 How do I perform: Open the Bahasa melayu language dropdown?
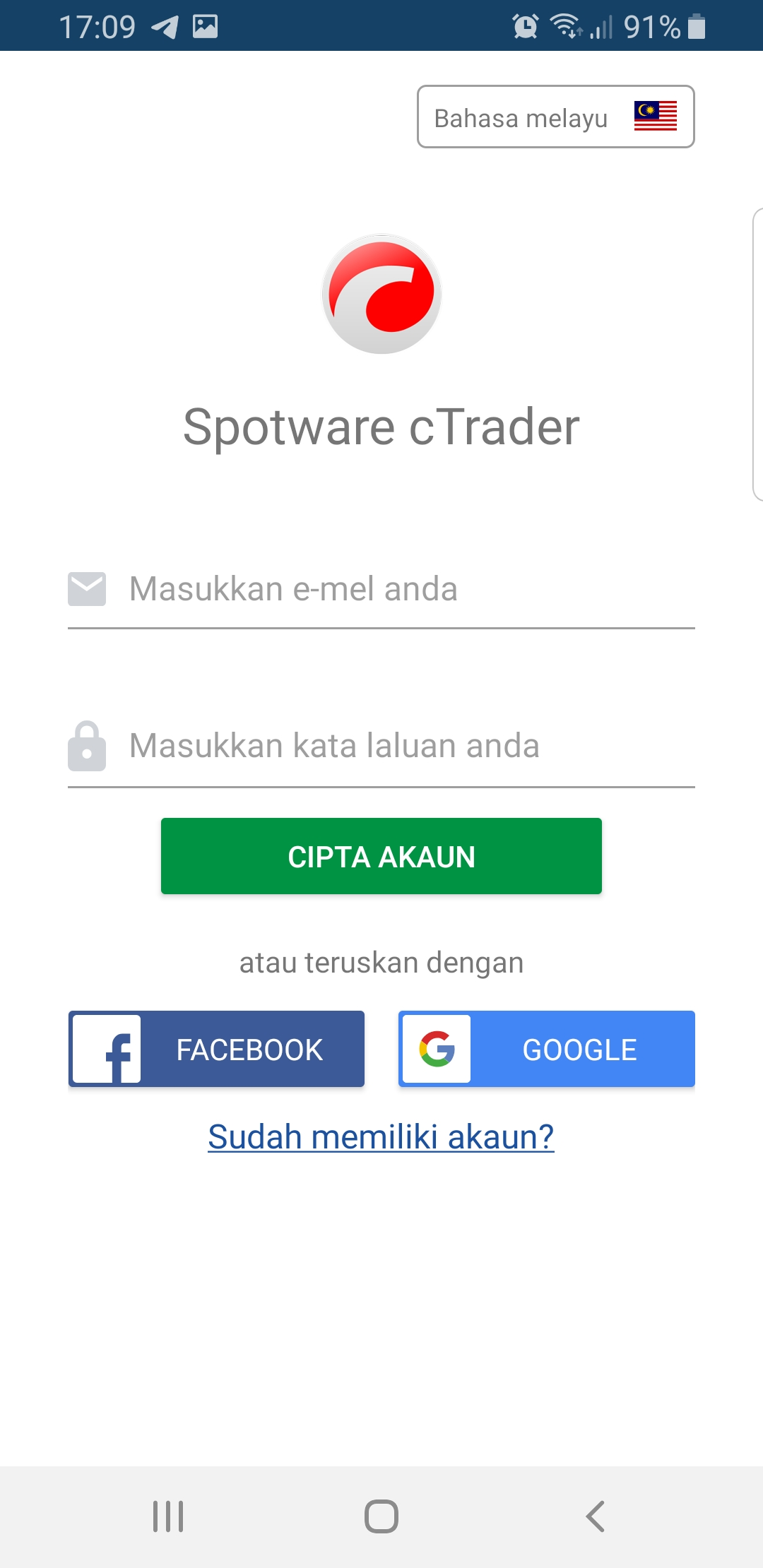(x=555, y=117)
